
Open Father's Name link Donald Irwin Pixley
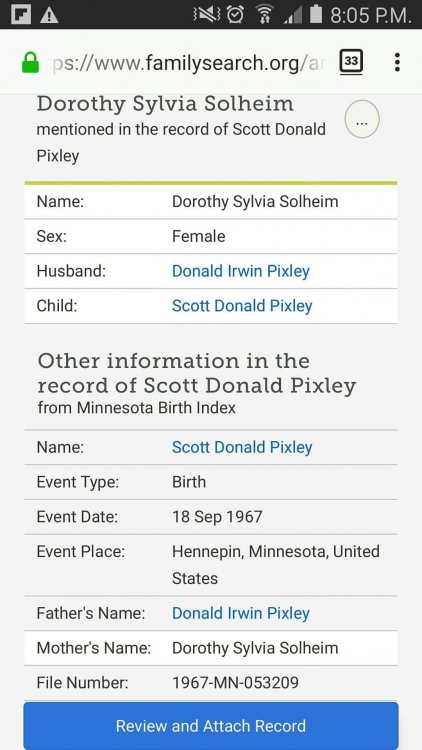click(x=241, y=613)
